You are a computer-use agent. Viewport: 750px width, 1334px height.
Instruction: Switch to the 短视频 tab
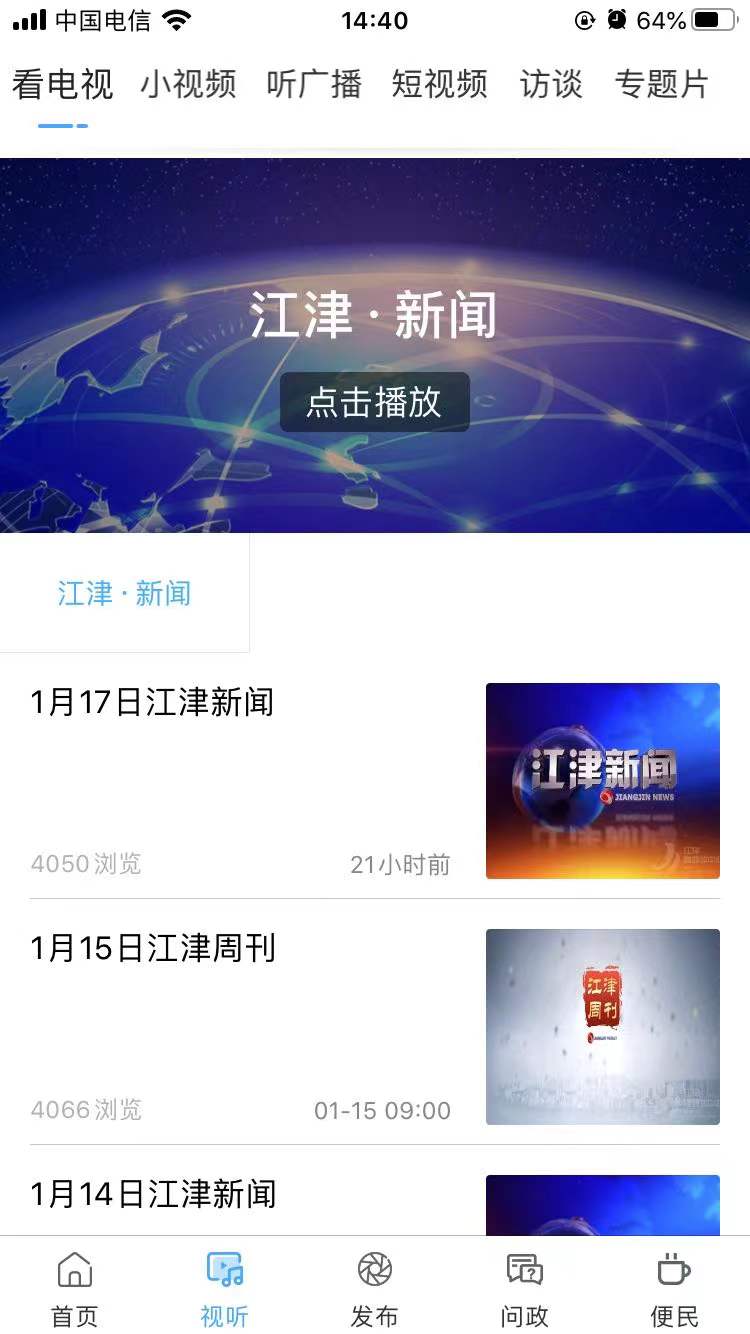click(x=438, y=85)
